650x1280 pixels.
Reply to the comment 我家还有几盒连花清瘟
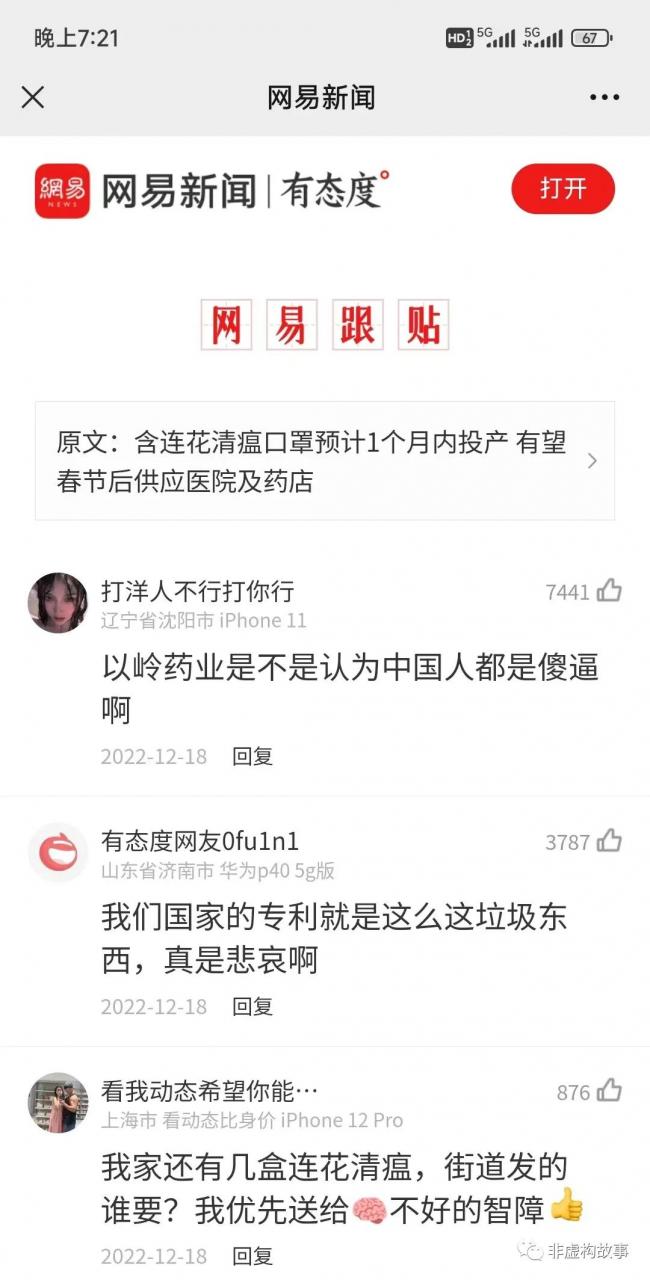pos(252,1255)
